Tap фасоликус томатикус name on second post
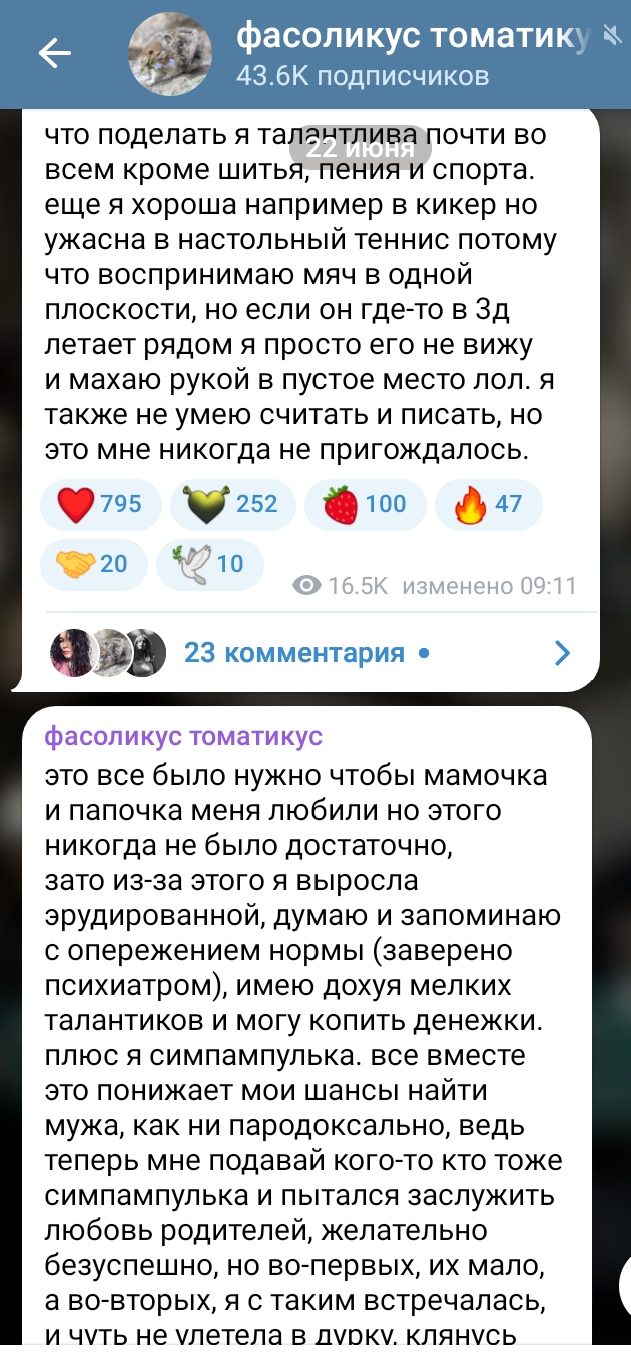 coord(184,737)
